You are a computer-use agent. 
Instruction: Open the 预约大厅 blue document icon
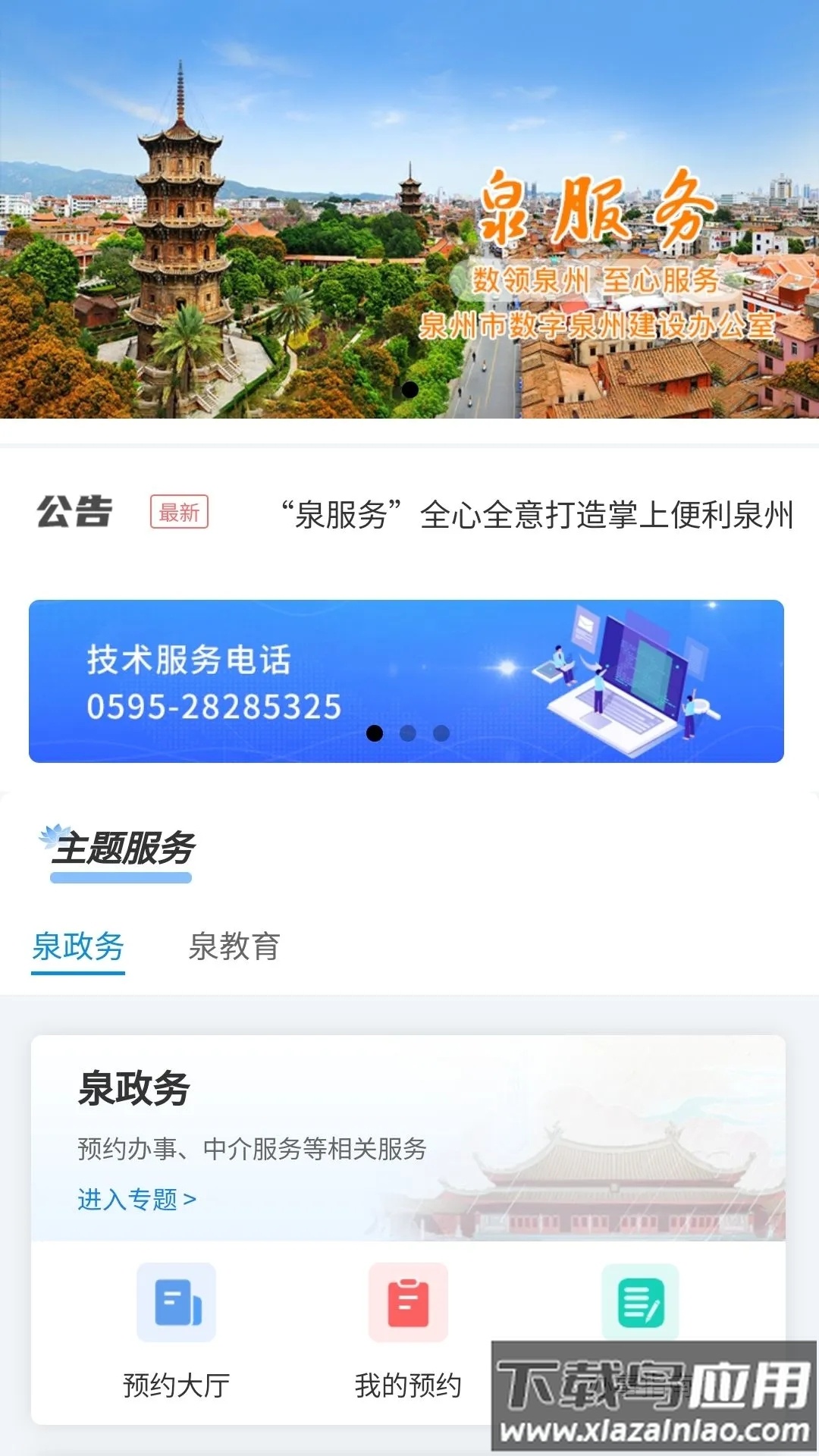click(176, 1303)
